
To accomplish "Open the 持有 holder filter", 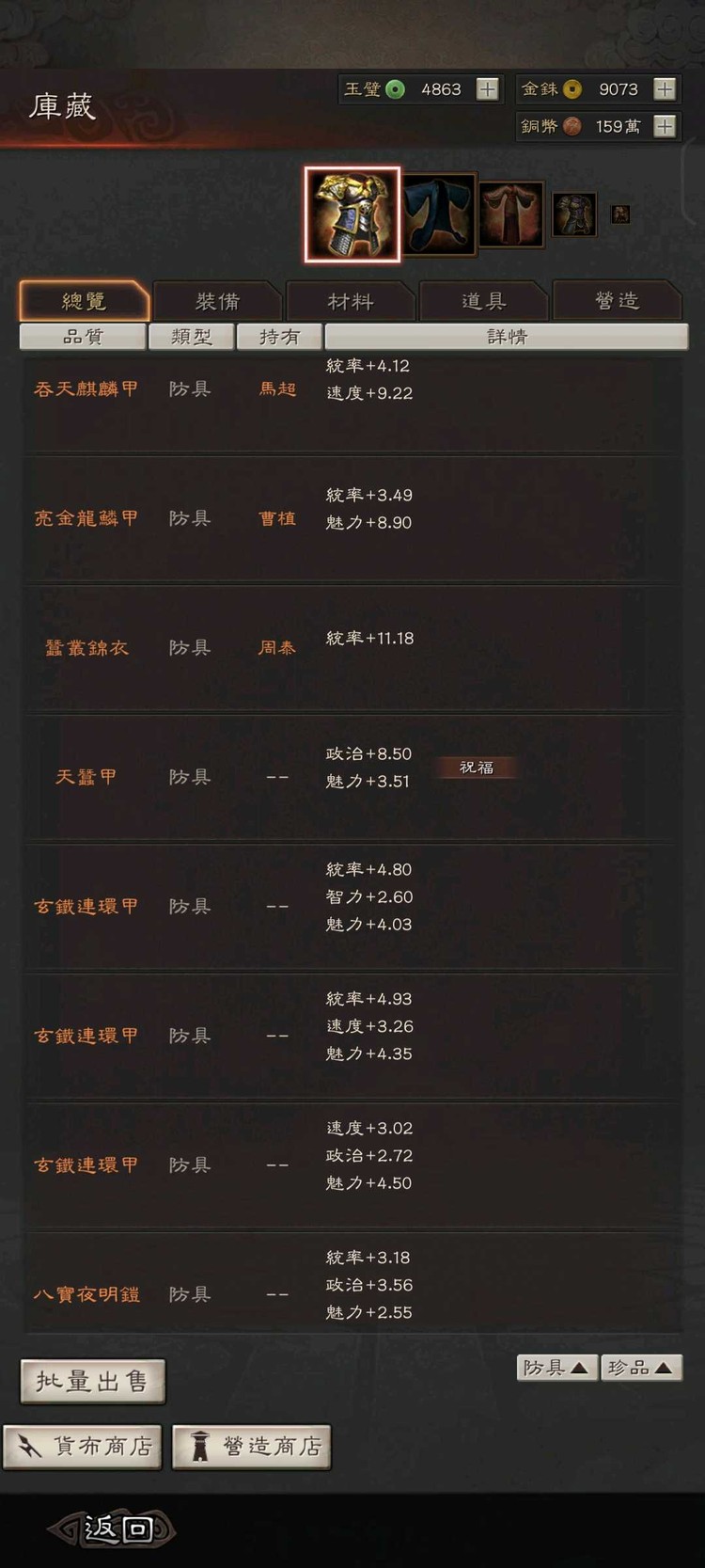I will pyautogui.click(x=279, y=336).
